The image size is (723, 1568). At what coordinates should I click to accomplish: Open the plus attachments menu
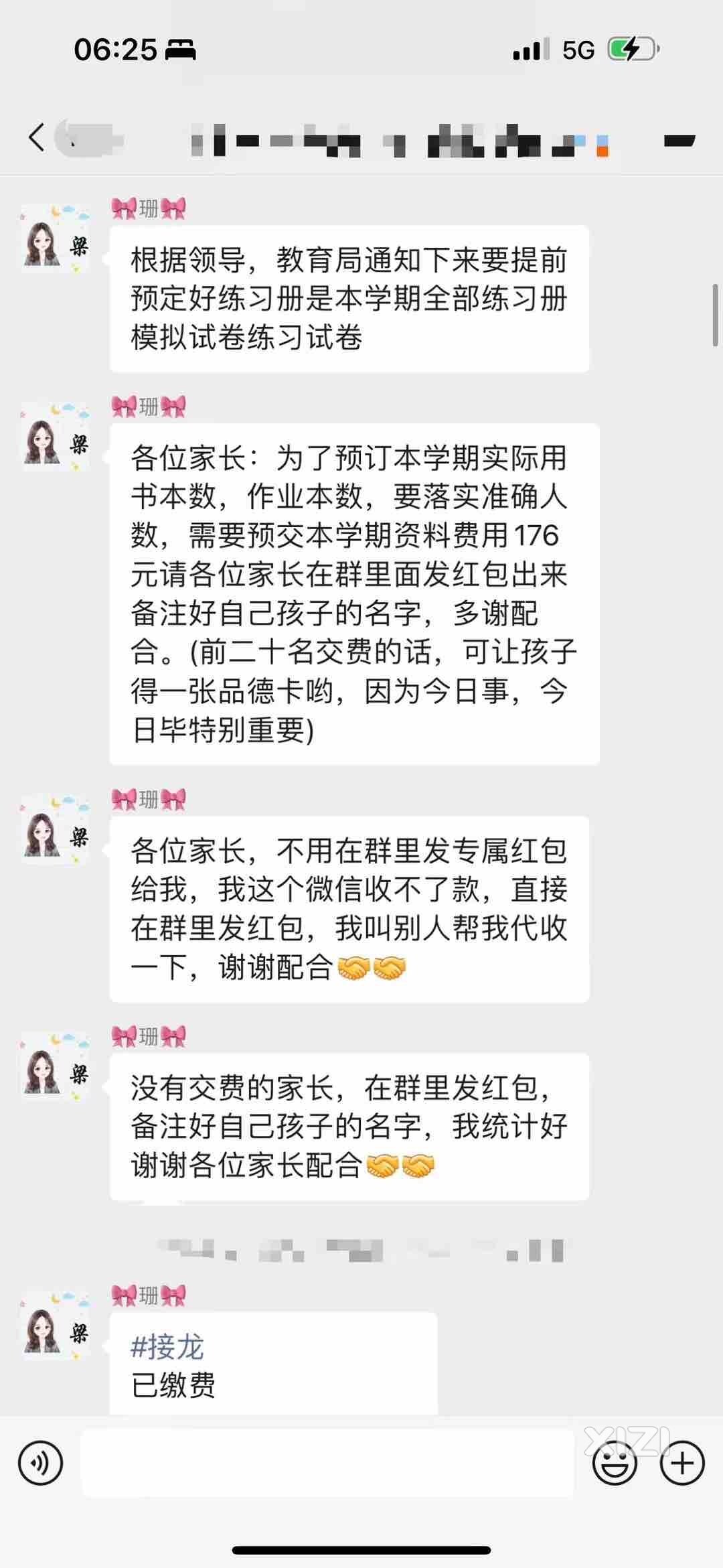(x=682, y=1463)
